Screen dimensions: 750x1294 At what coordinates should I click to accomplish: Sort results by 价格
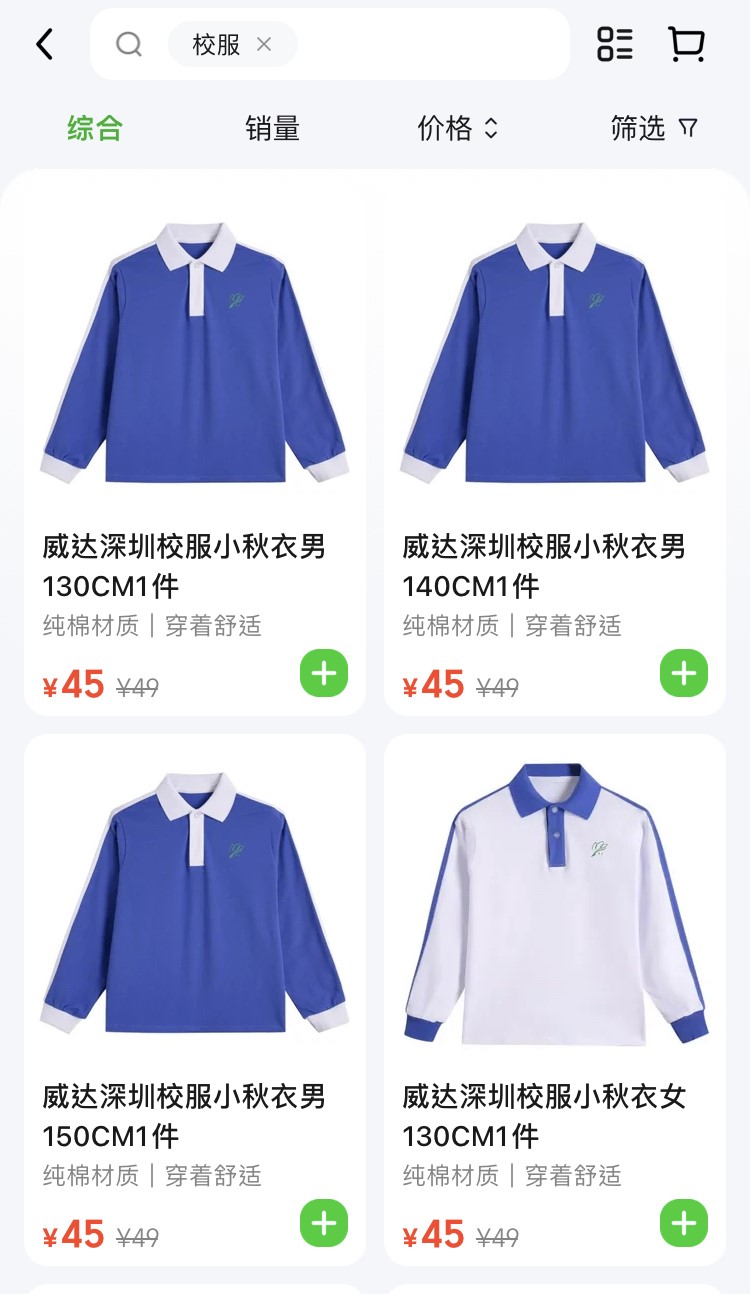coord(457,128)
